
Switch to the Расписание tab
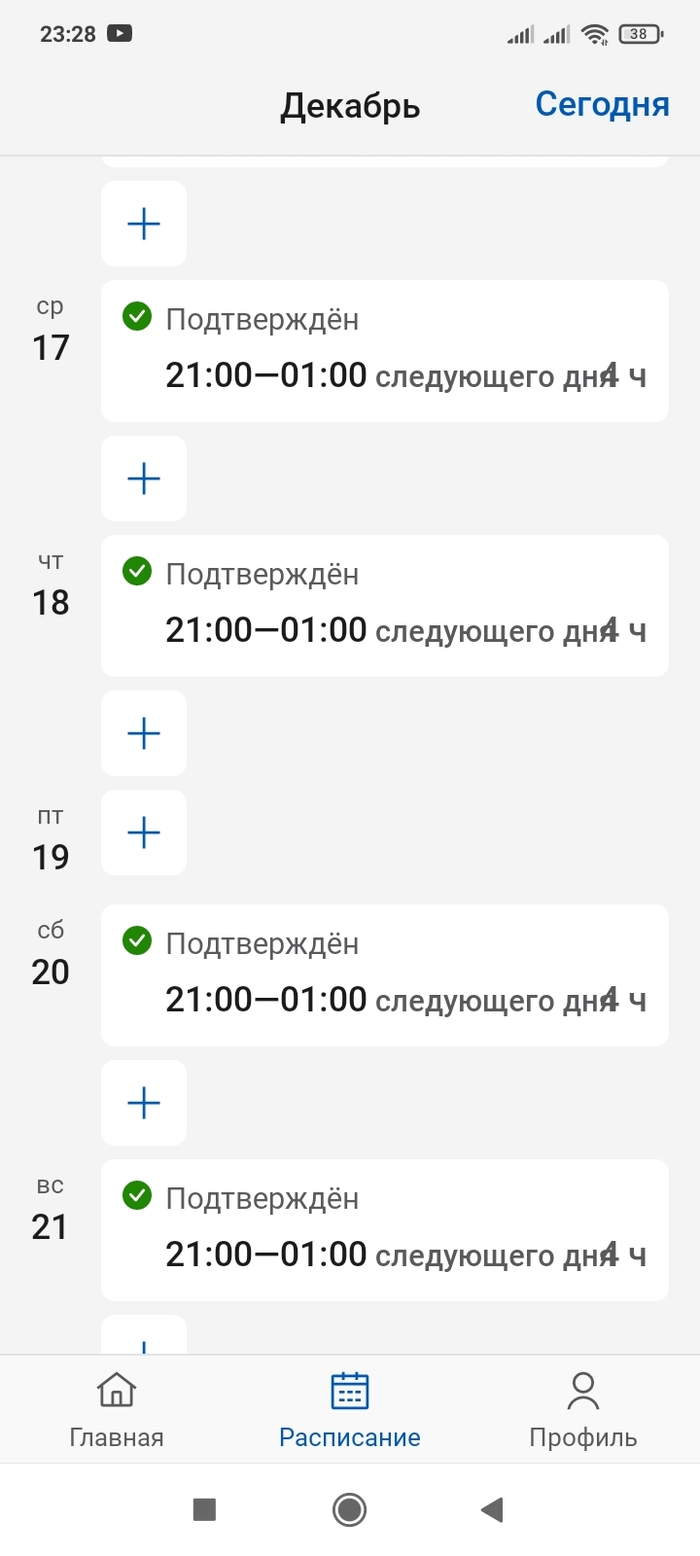pyautogui.click(x=350, y=1410)
